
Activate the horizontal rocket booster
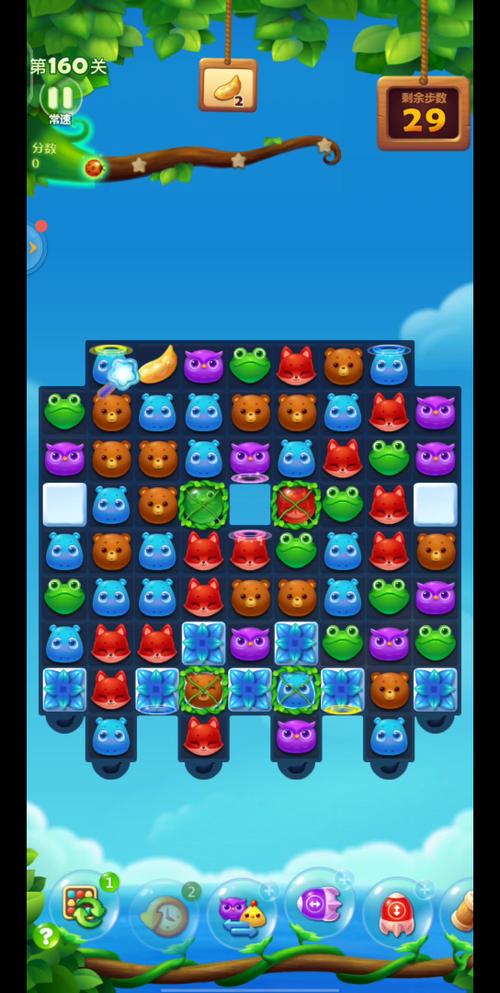(320, 904)
